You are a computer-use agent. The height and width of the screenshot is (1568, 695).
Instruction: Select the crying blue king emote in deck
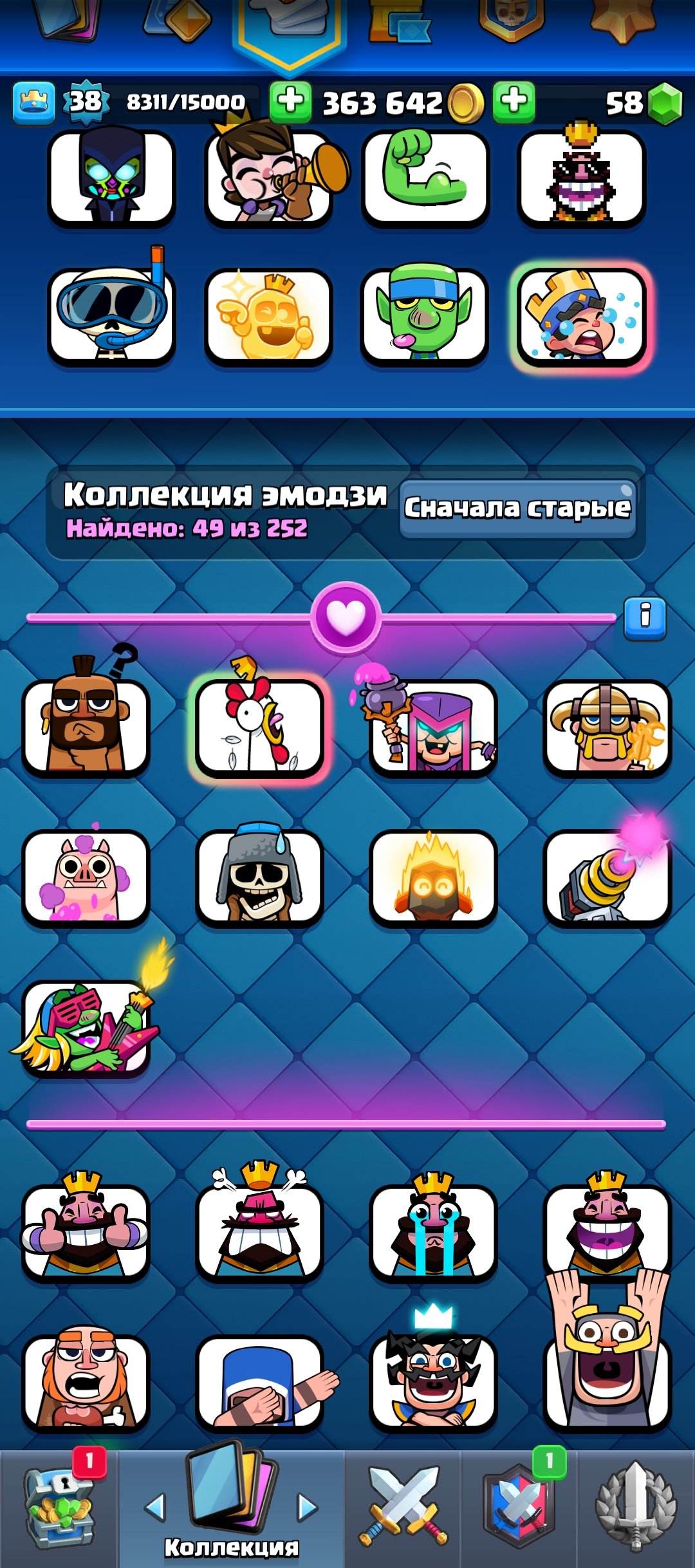pos(581,315)
